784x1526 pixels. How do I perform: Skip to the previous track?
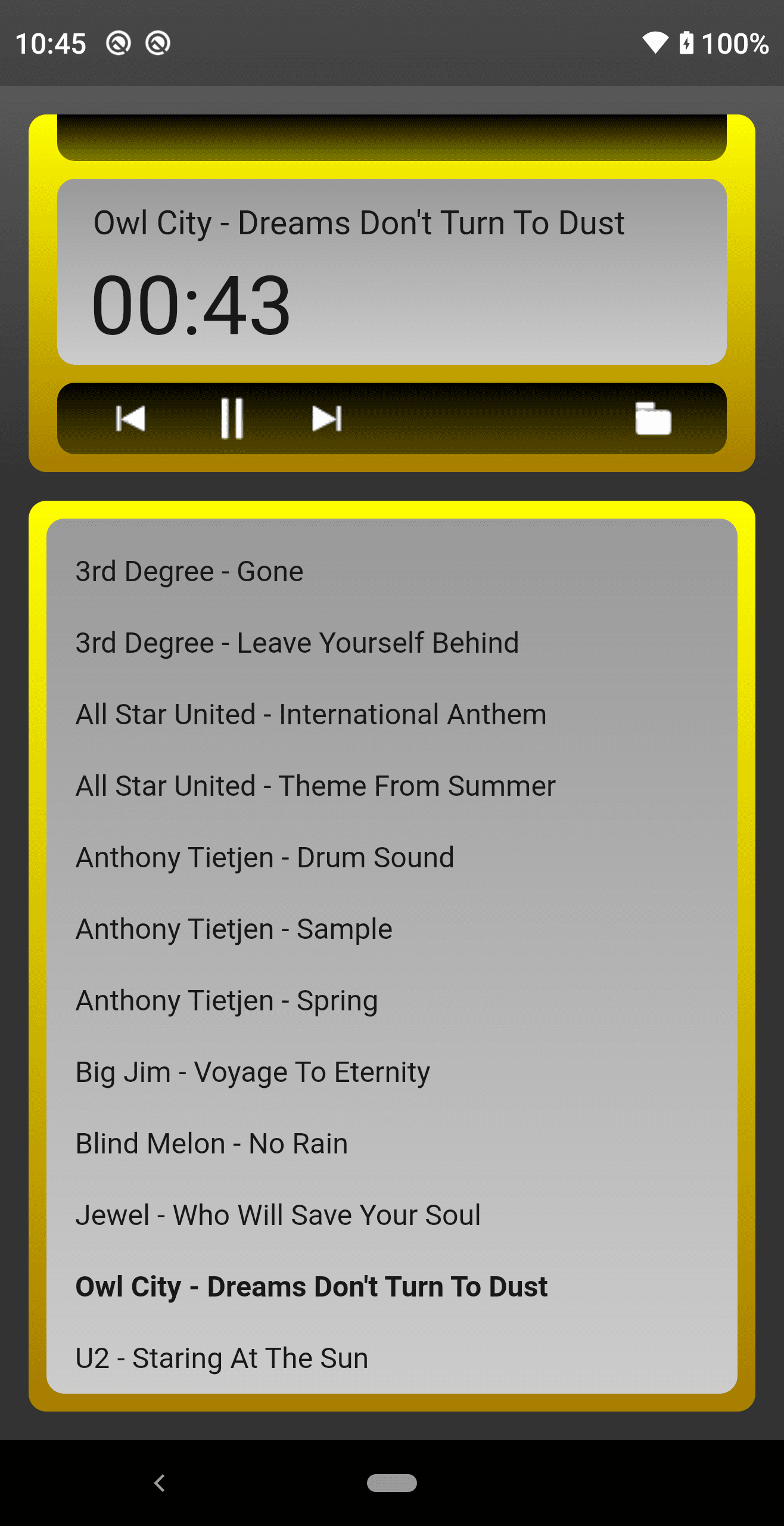130,418
